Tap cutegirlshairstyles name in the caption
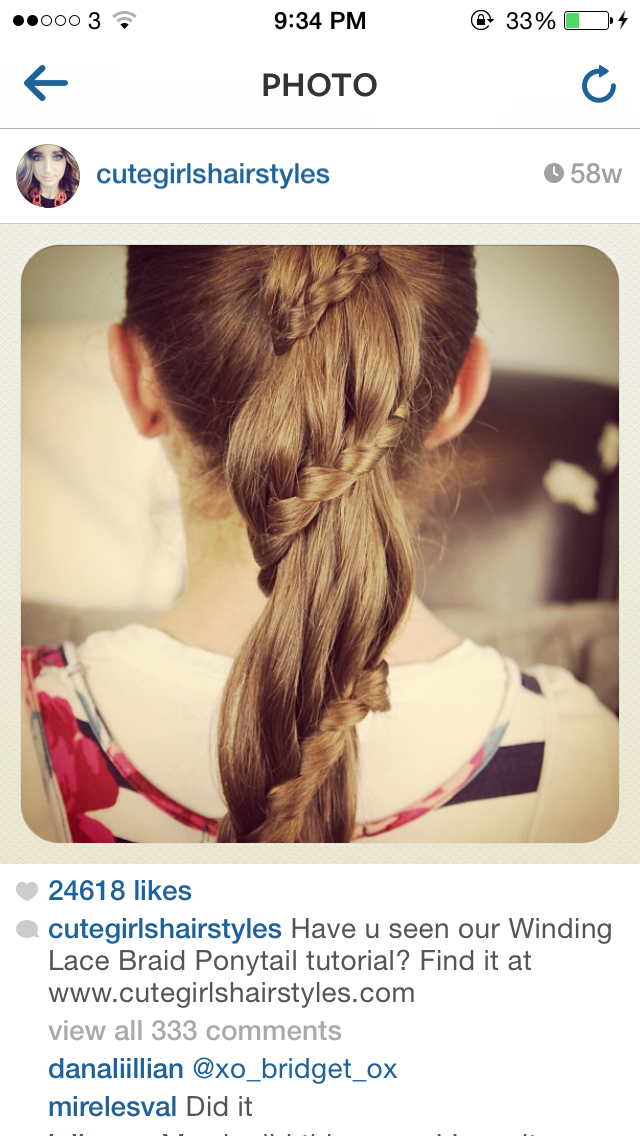640x1136 pixels. [x=165, y=928]
